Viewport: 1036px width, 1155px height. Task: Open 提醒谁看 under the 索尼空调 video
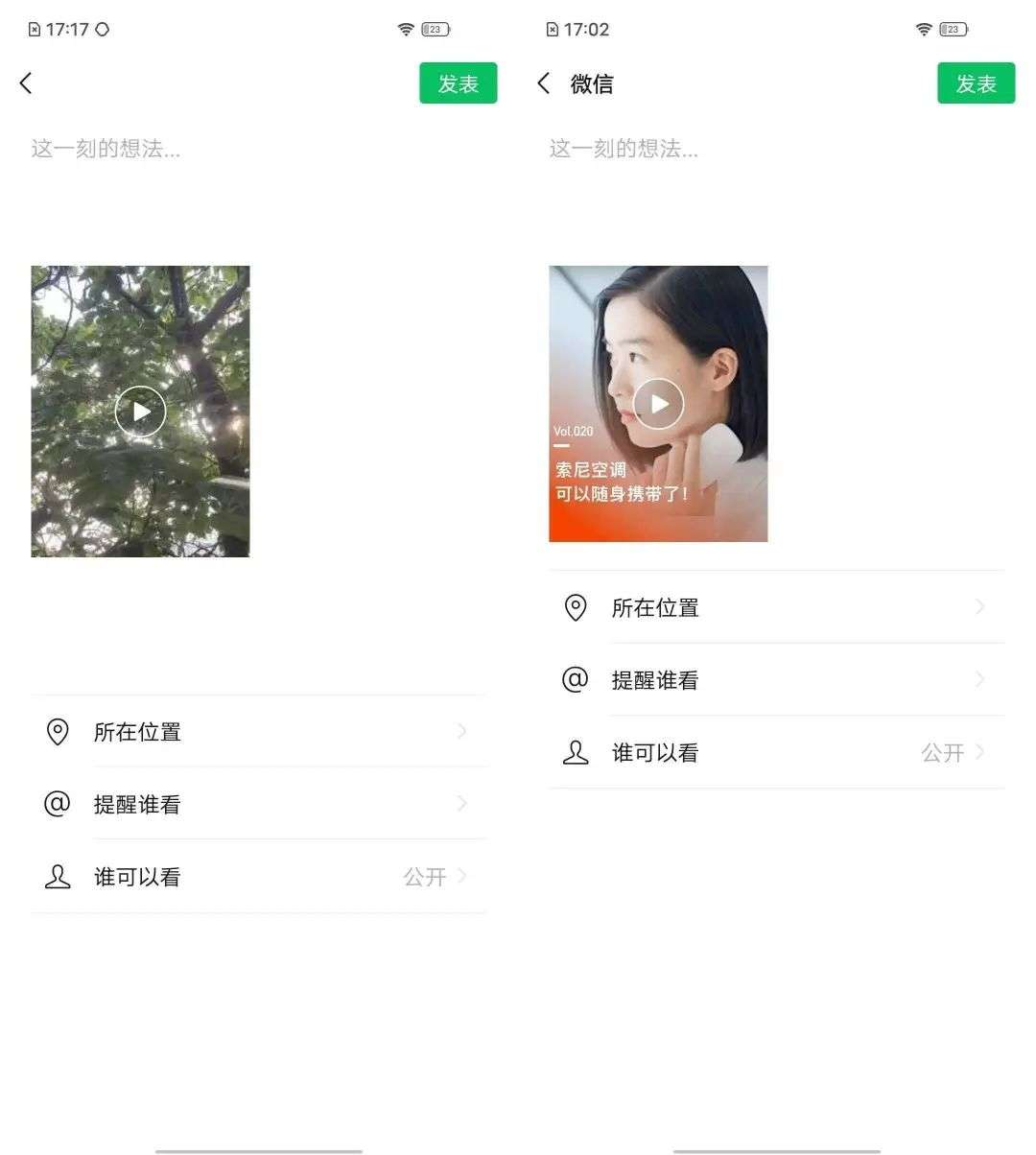pyautogui.click(x=777, y=680)
